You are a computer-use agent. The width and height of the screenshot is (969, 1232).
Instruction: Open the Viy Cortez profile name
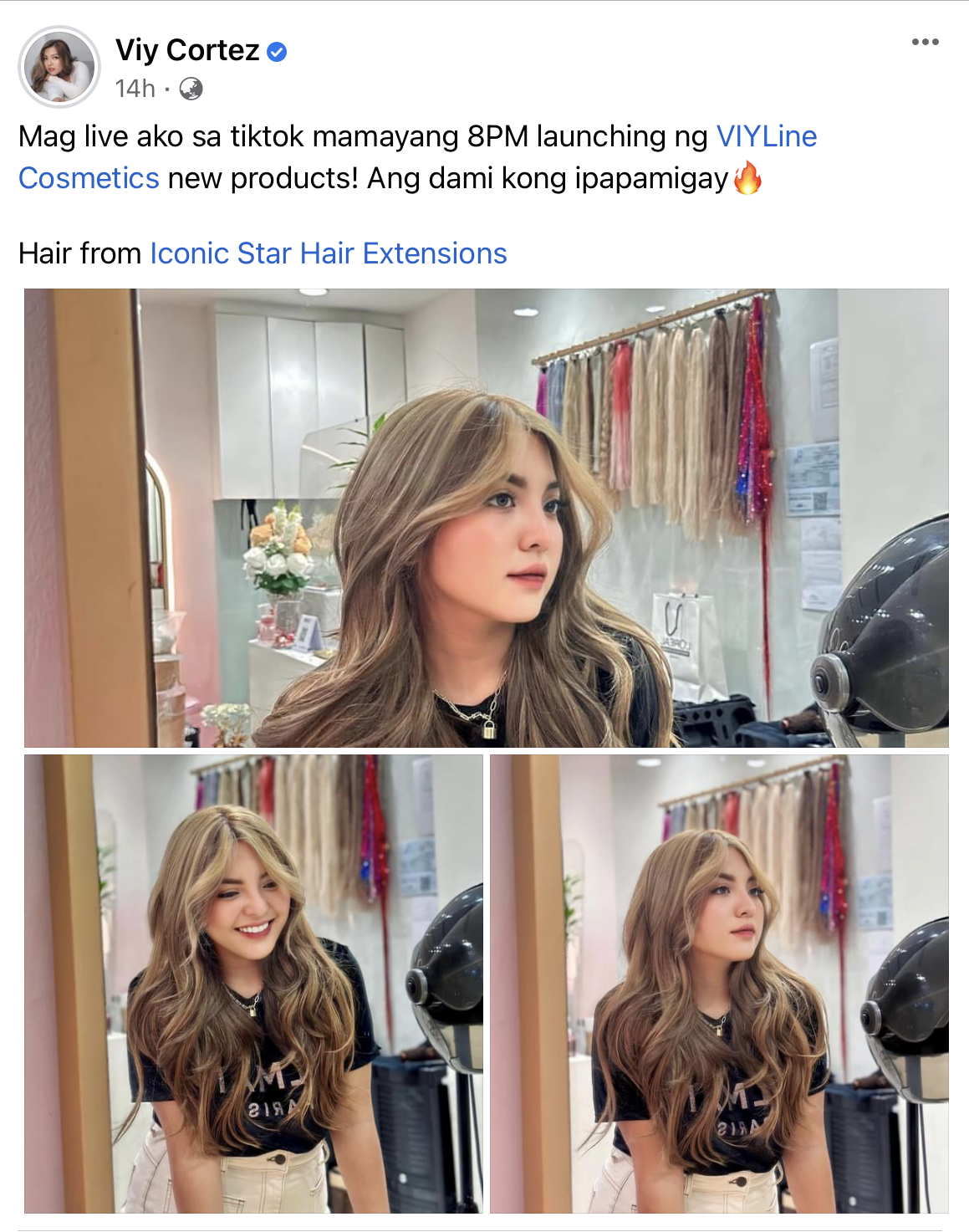(187, 50)
